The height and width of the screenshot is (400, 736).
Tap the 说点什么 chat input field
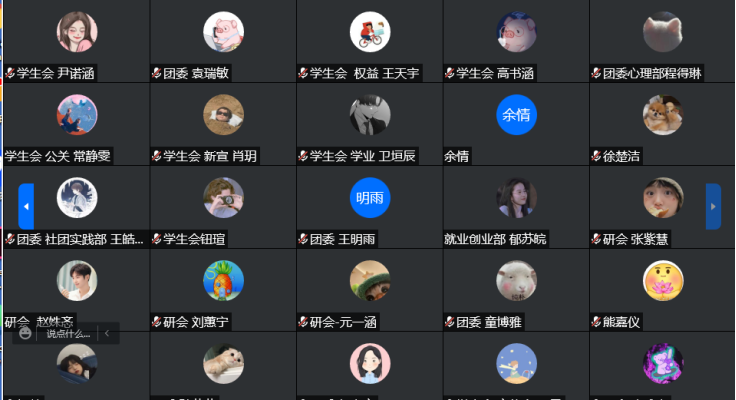click(x=68, y=334)
